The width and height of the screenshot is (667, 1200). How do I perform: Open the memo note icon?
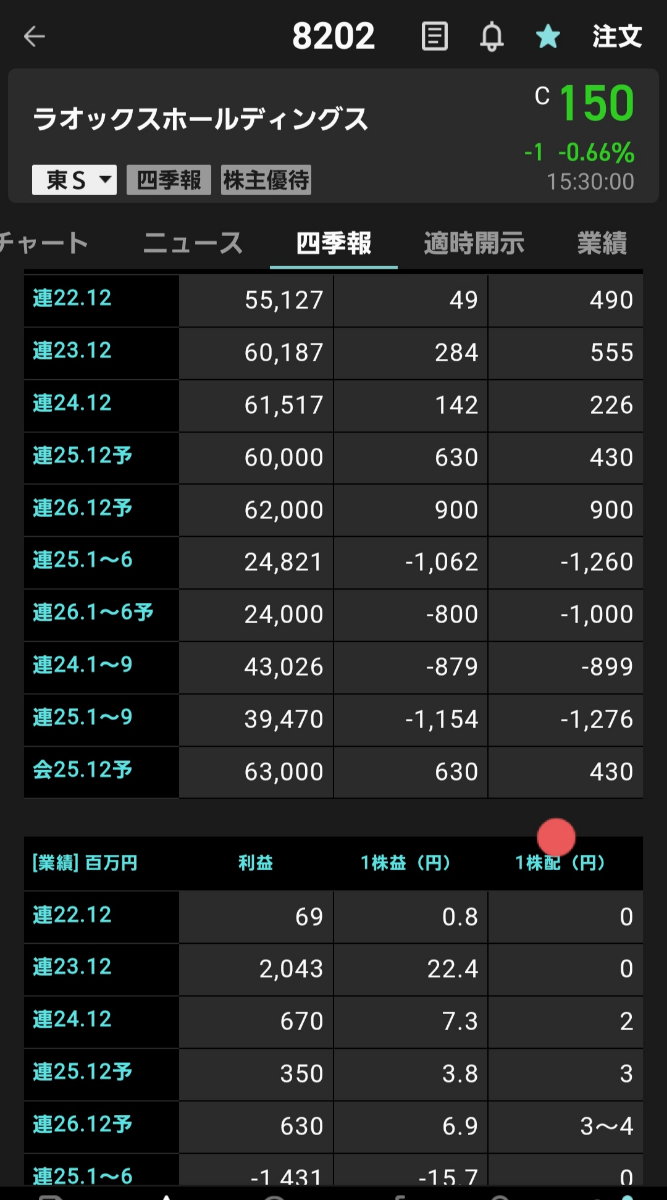(x=435, y=37)
